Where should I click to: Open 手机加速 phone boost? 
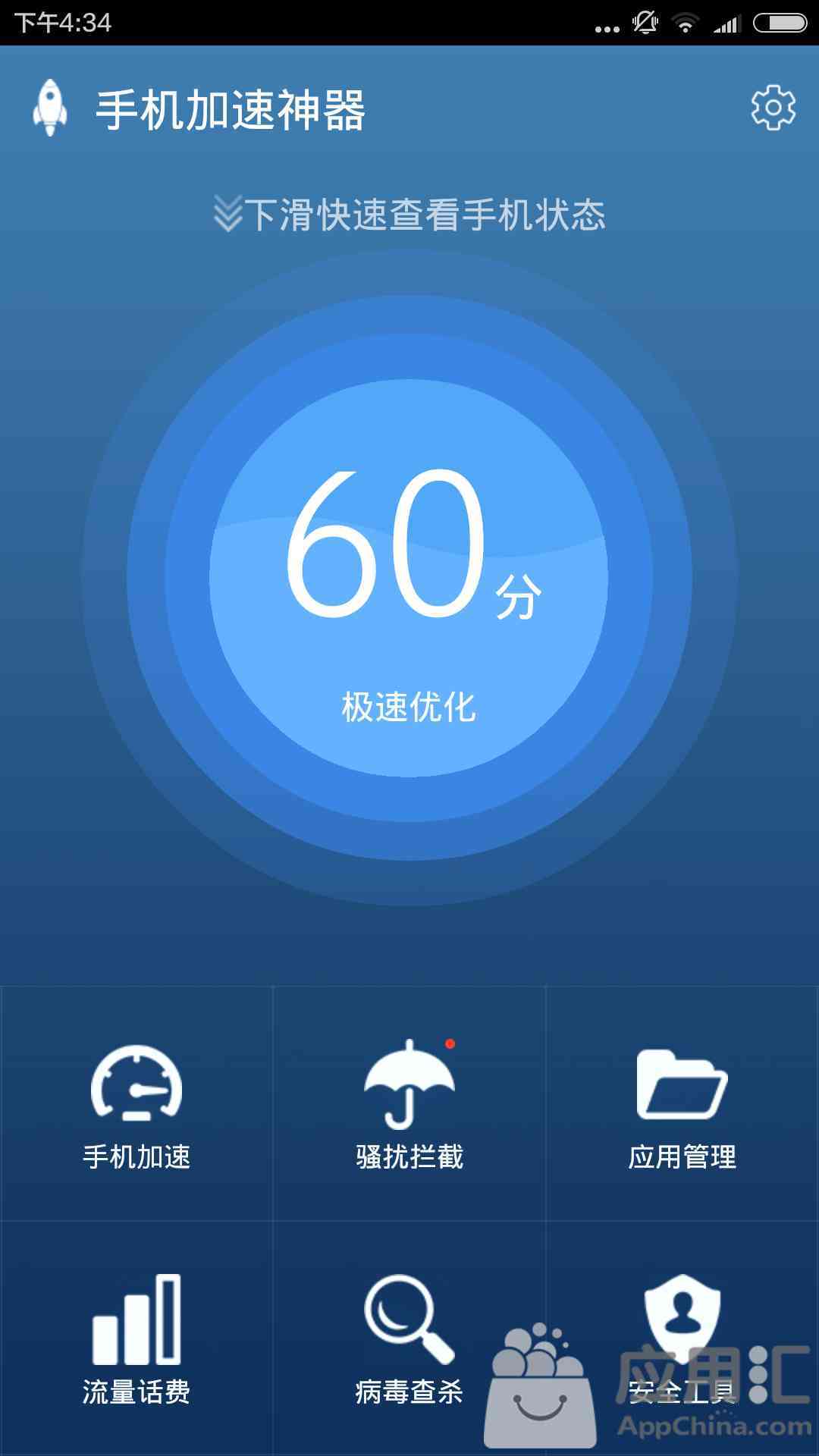pos(136,1104)
